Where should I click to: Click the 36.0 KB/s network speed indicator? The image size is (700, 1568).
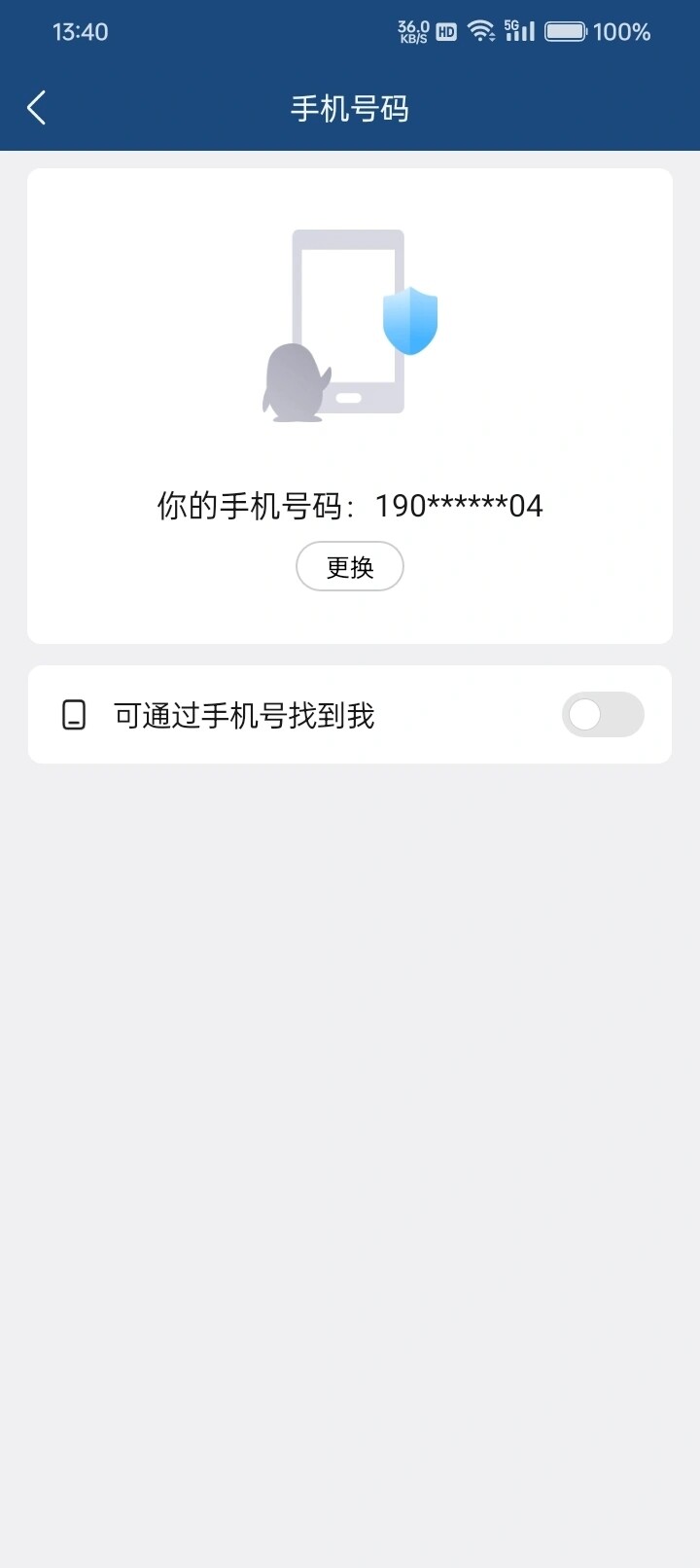point(412,31)
